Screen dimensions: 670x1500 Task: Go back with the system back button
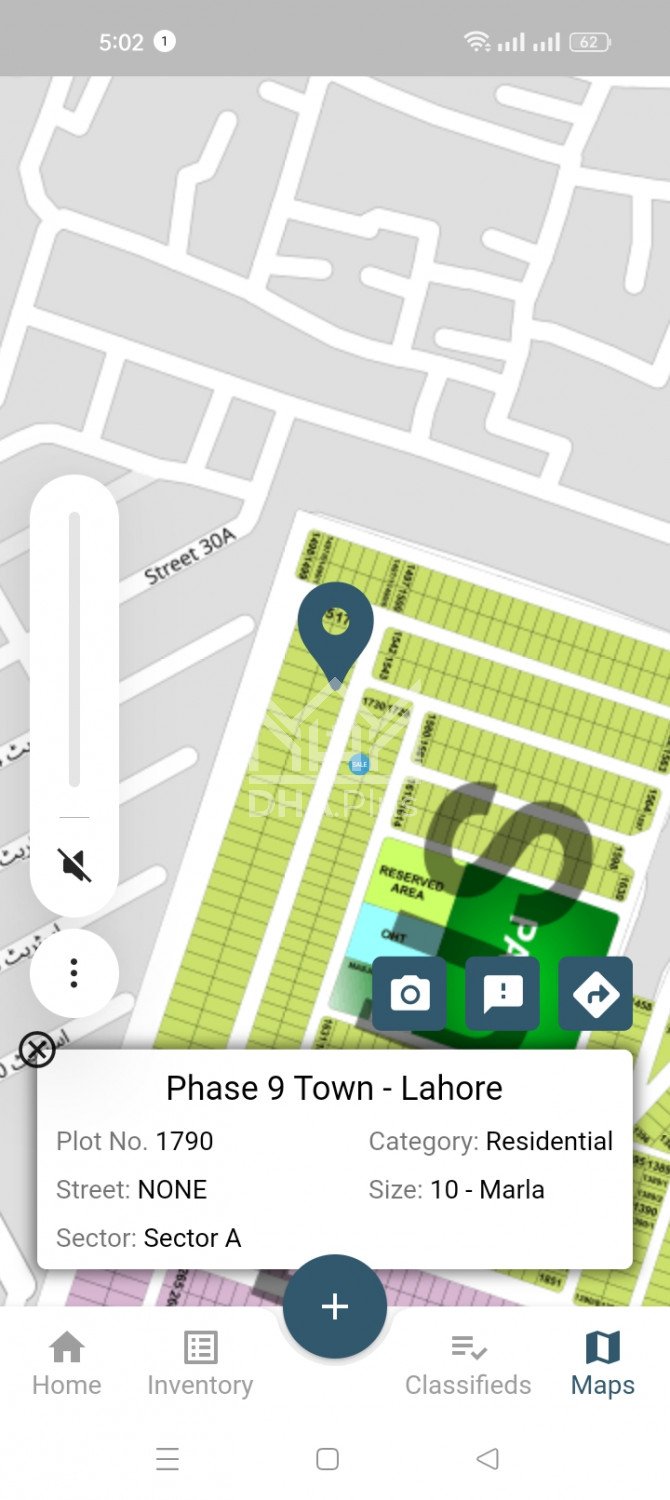tap(488, 1459)
